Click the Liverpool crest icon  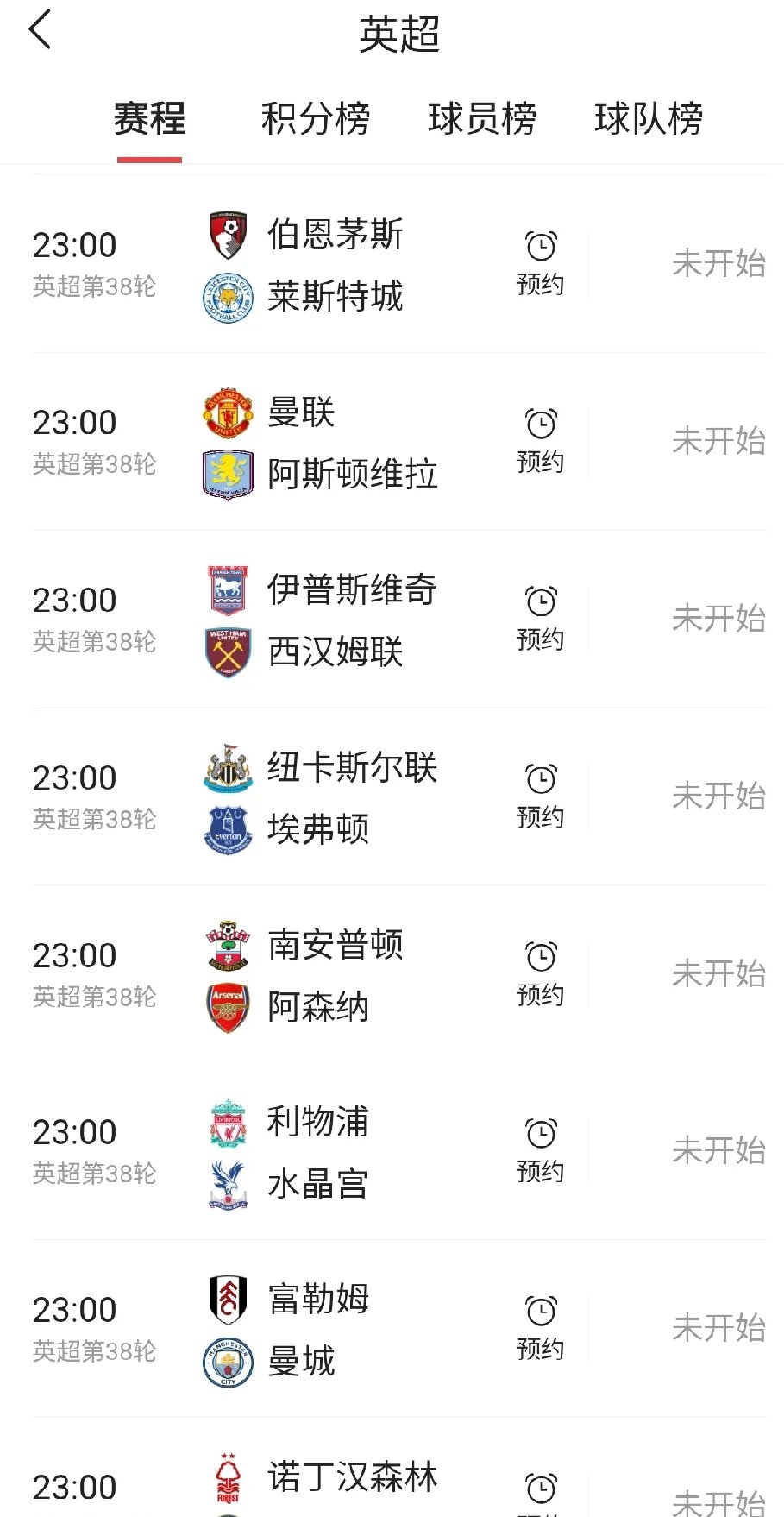[x=227, y=1124]
